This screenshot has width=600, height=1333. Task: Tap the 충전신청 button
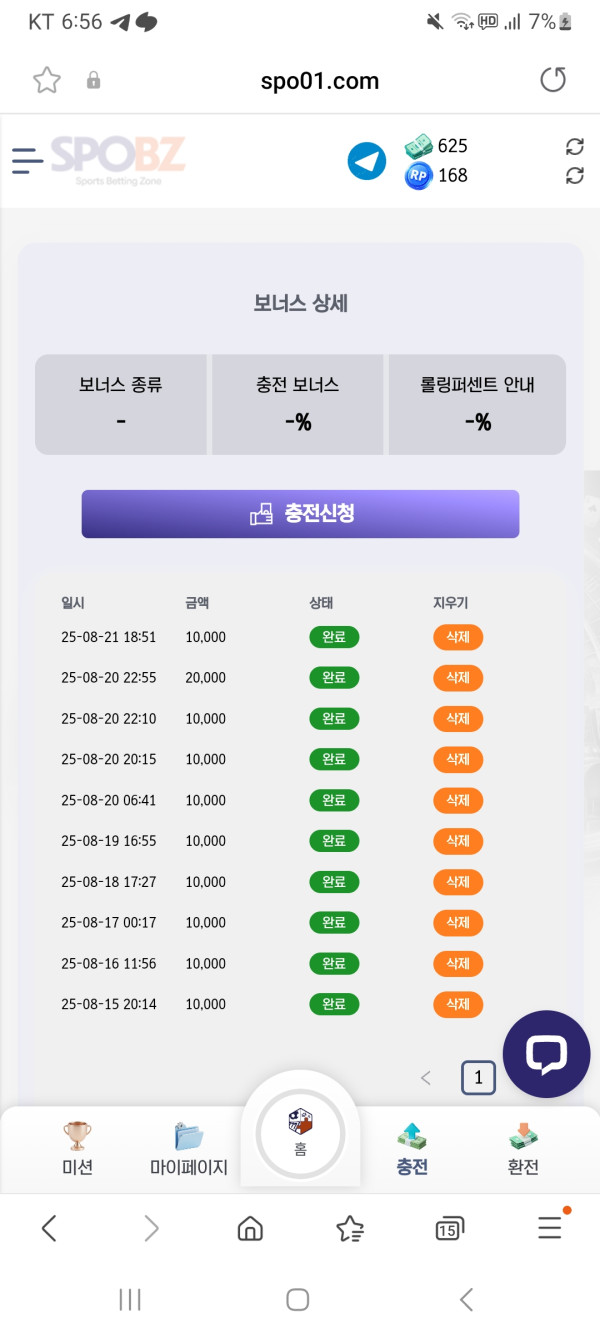(x=300, y=514)
